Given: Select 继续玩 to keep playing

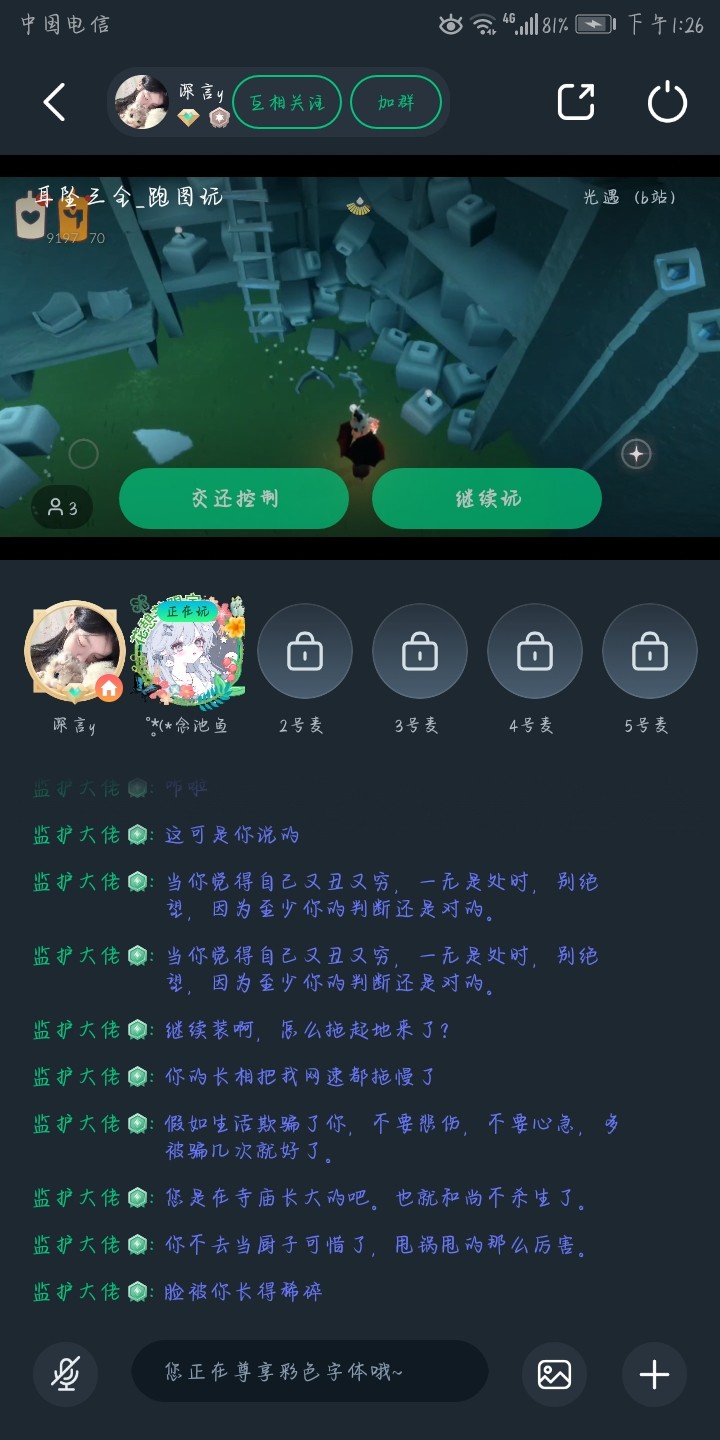Looking at the screenshot, I should coord(487,498).
